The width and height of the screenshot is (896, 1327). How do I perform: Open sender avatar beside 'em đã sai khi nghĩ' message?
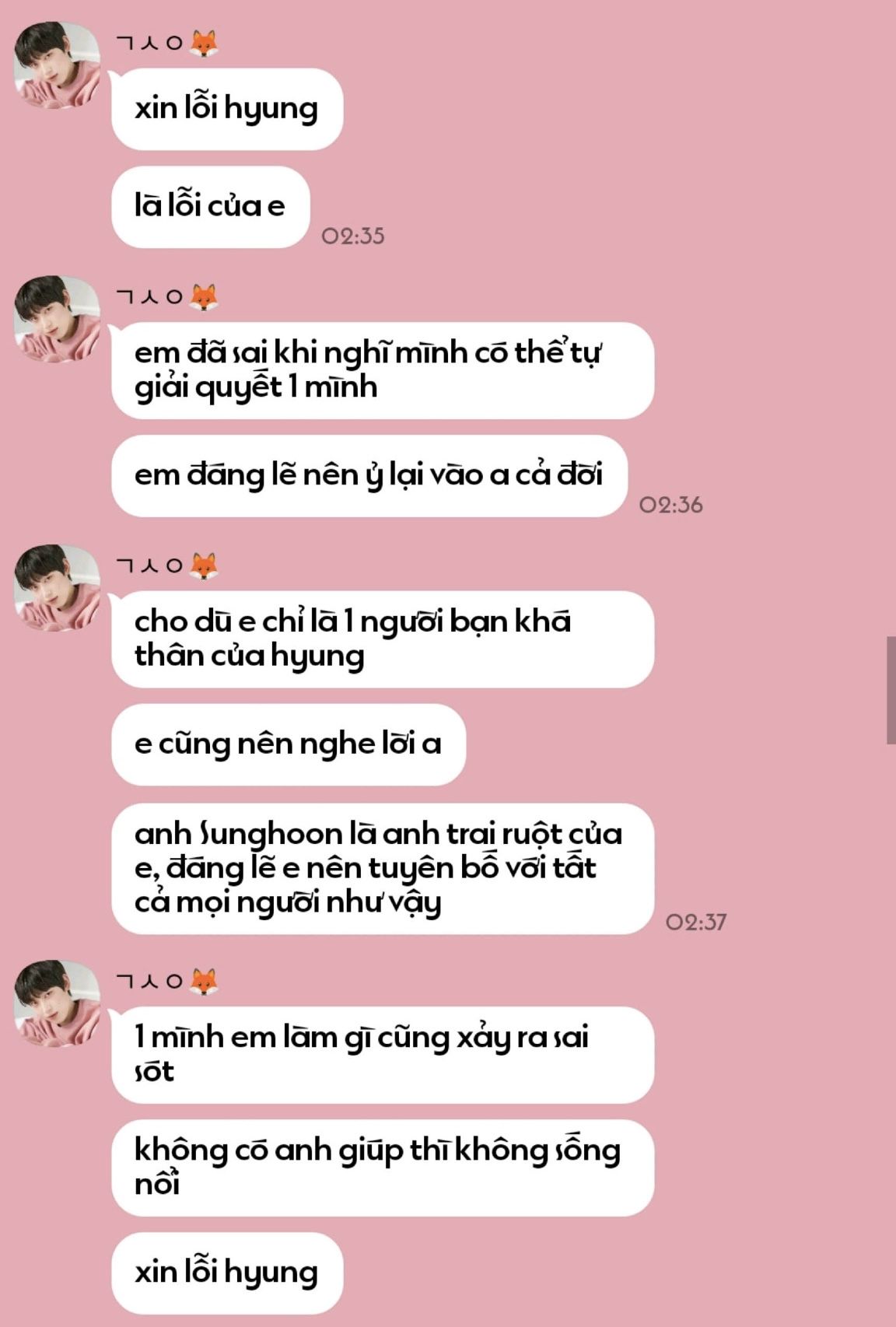(57, 319)
